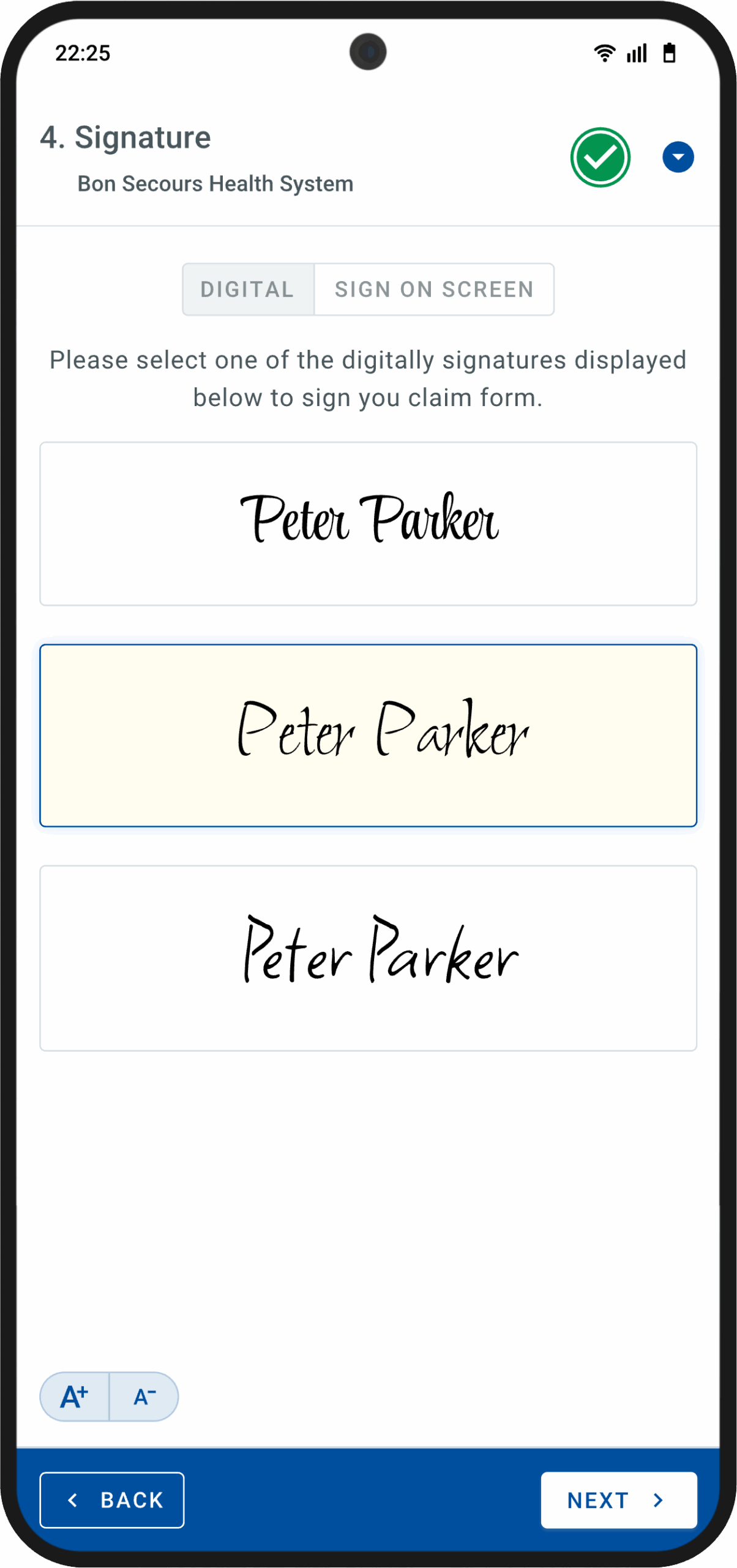
Task: Go back to the previous step
Action: point(112,1500)
